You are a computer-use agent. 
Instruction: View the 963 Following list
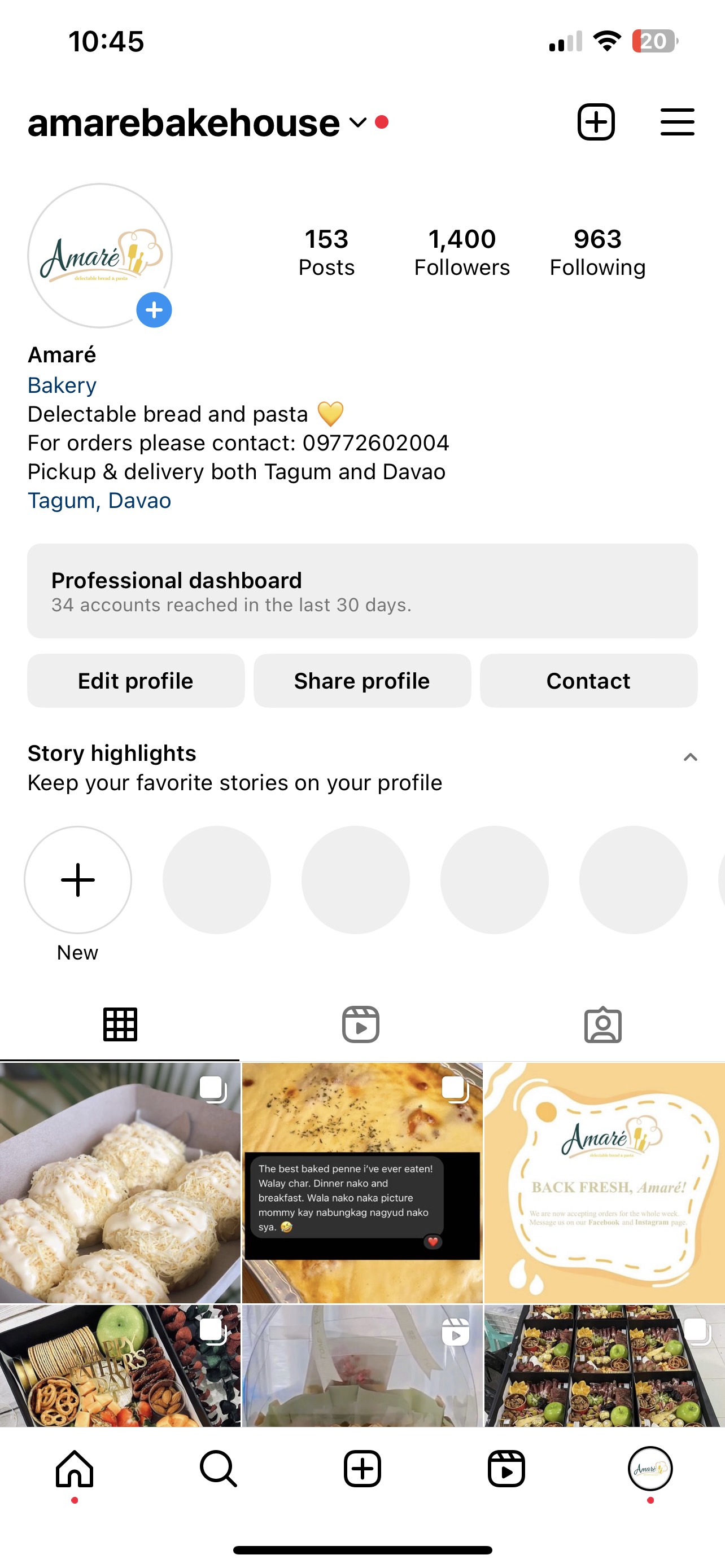[597, 252]
